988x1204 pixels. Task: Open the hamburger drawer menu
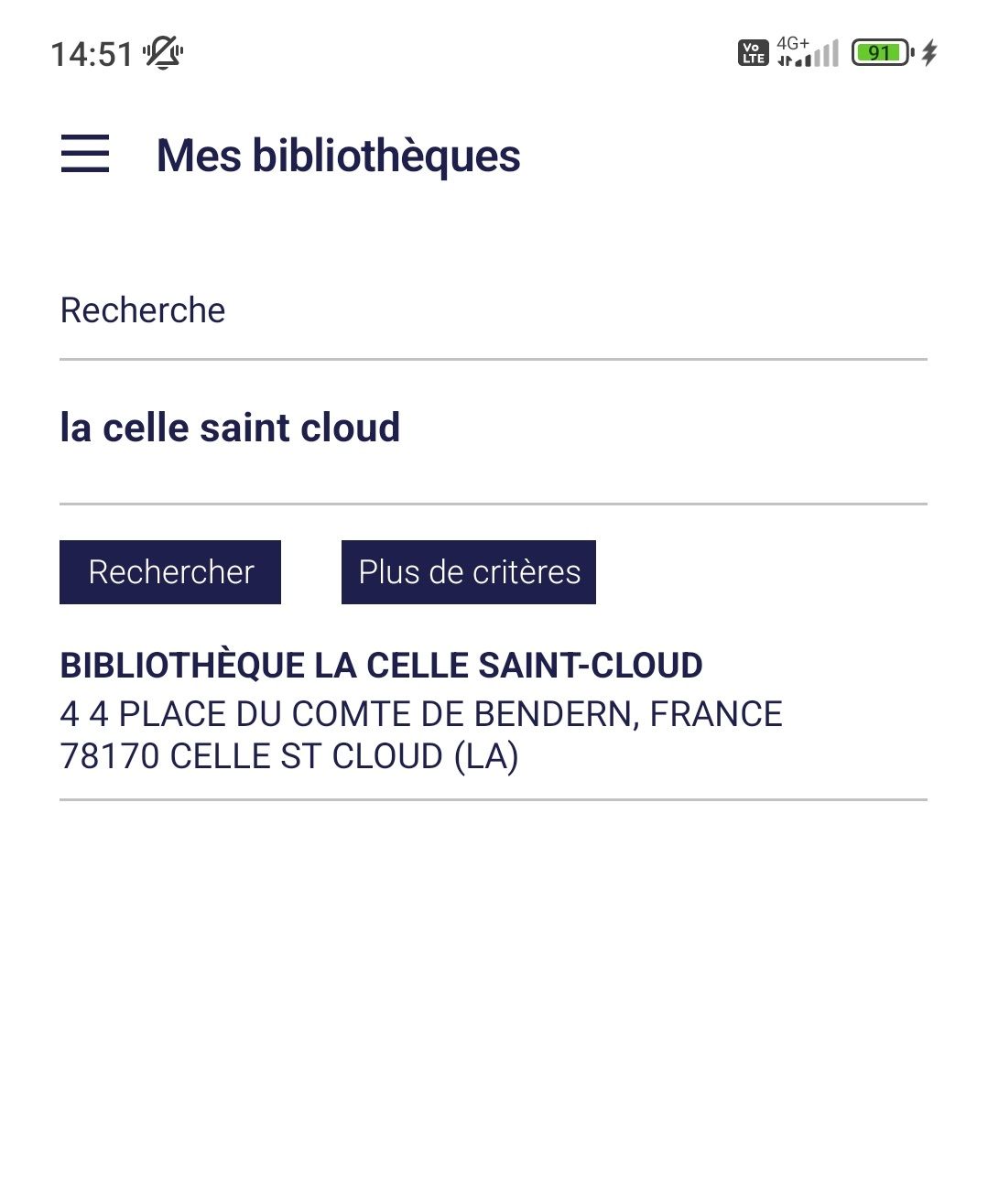(x=85, y=154)
